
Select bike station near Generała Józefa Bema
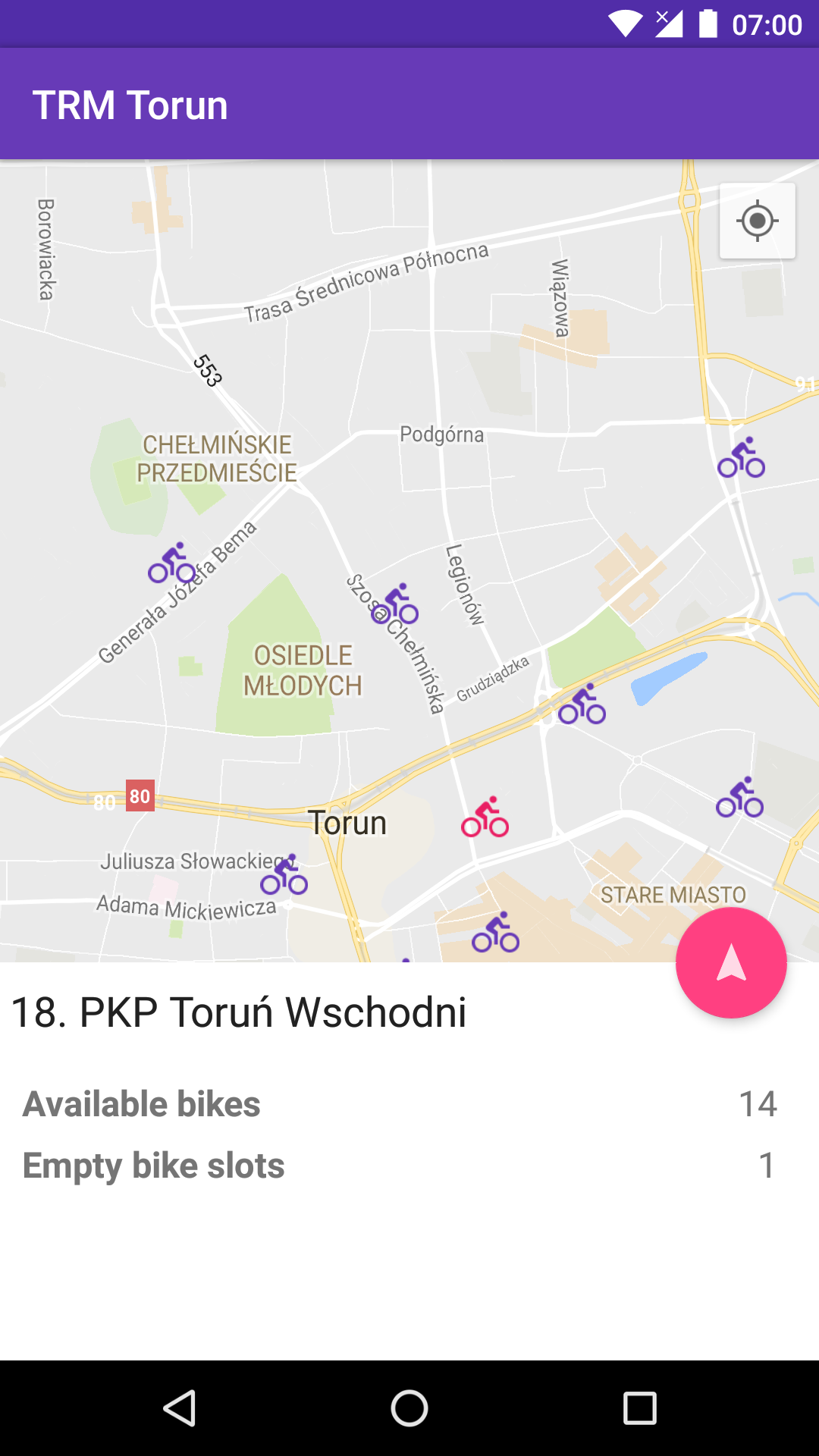point(171,564)
